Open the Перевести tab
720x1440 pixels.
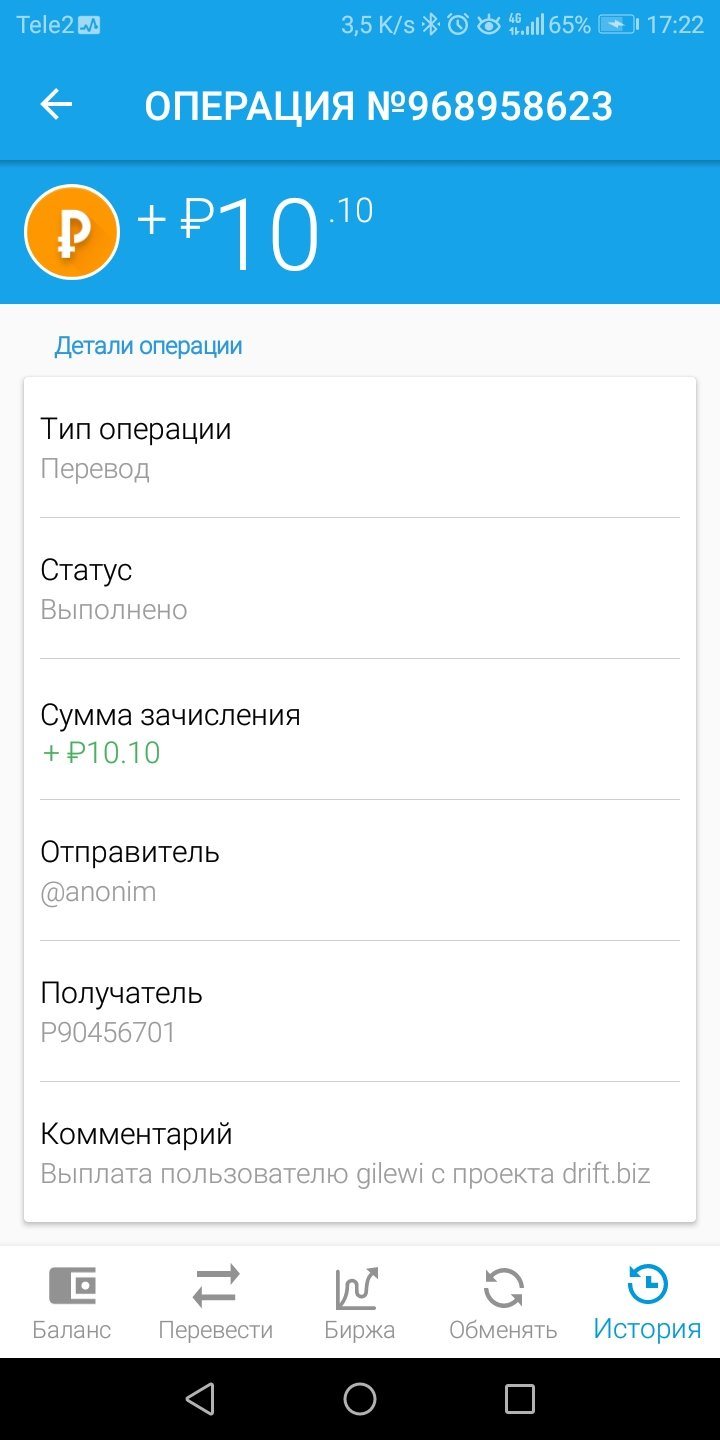click(x=216, y=1302)
